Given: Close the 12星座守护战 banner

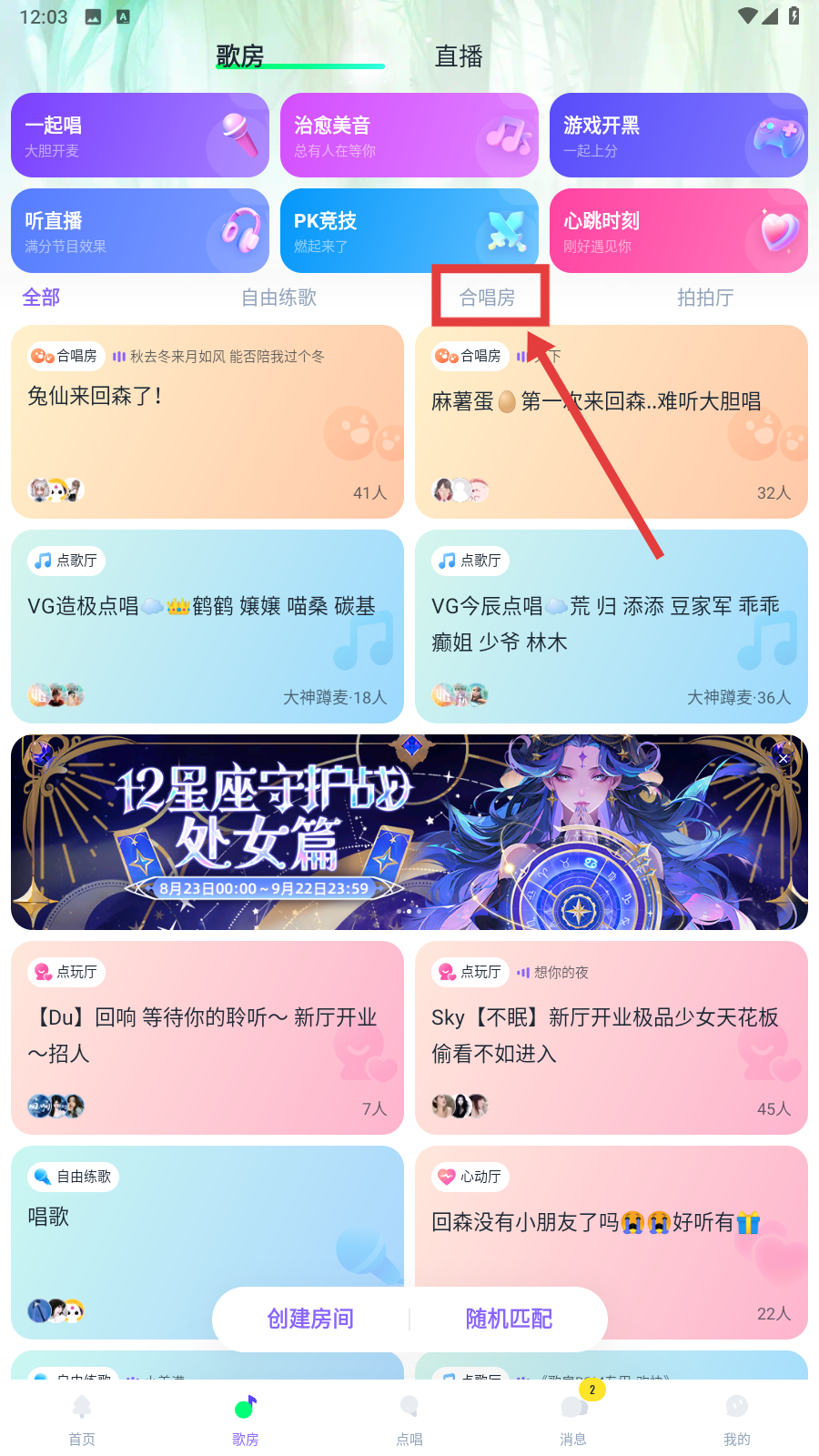Looking at the screenshot, I should (x=783, y=758).
